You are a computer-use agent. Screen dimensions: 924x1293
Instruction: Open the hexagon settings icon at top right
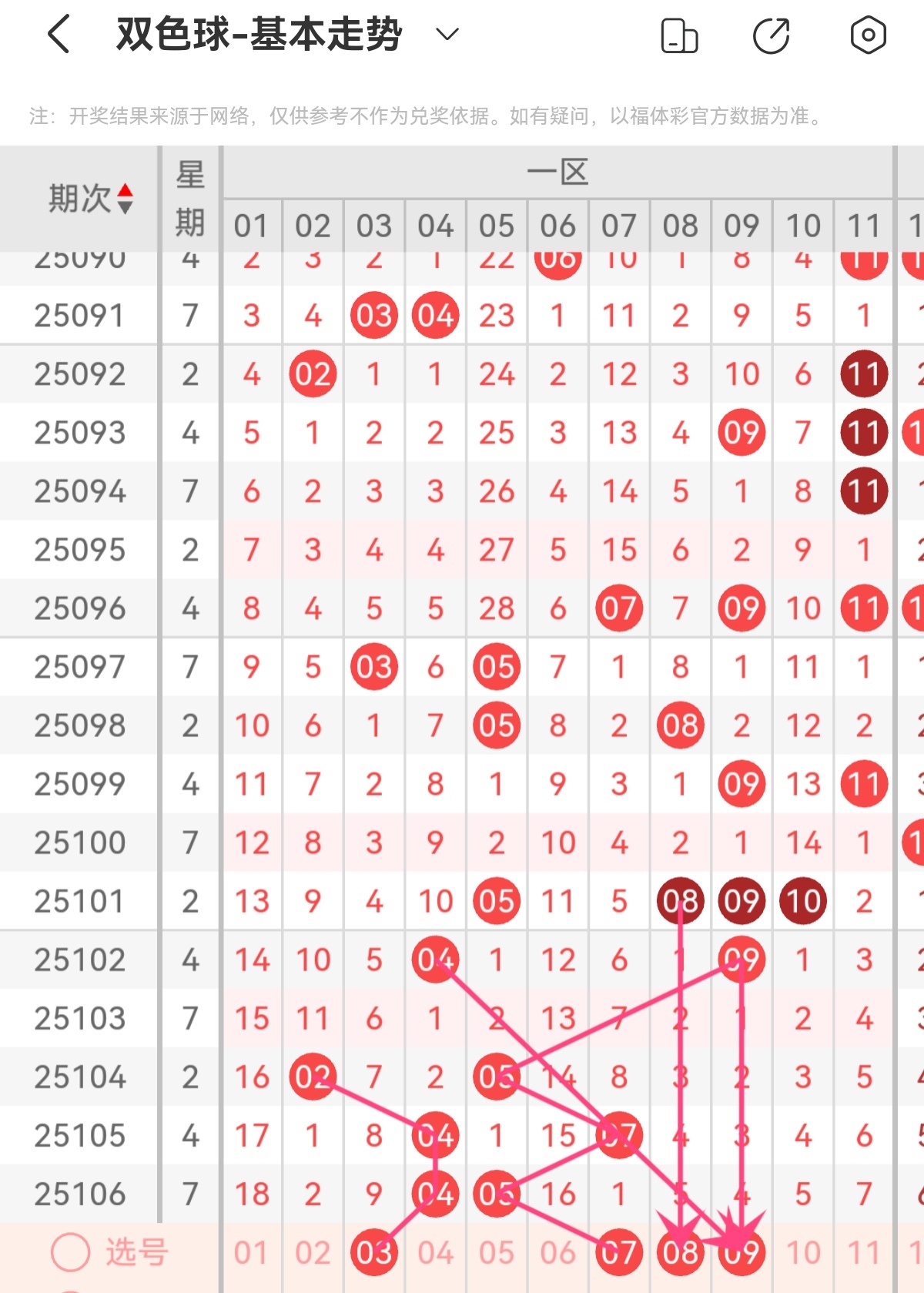(869, 34)
